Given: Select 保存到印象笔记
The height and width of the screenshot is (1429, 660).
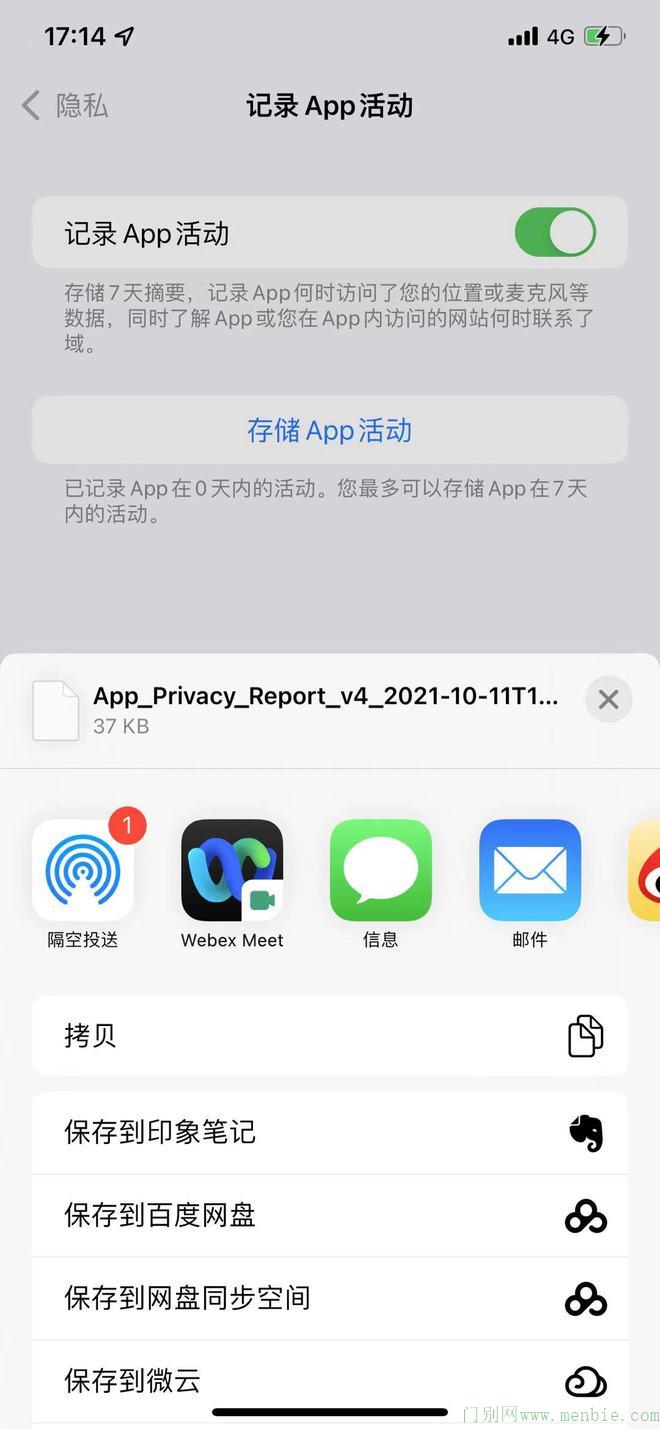Looking at the screenshot, I should [x=330, y=1132].
